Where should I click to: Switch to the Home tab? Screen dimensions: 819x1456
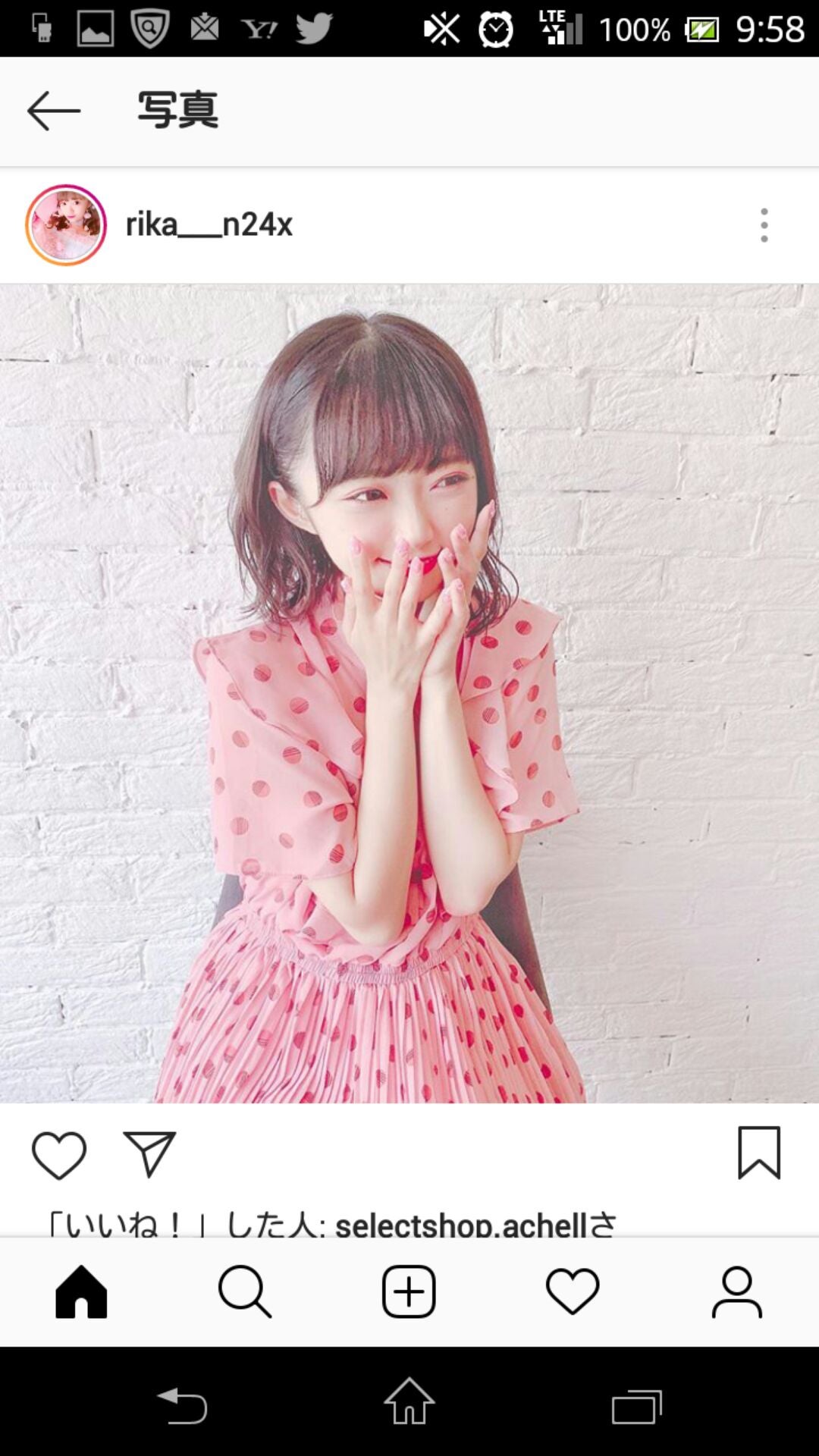click(x=81, y=1291)
